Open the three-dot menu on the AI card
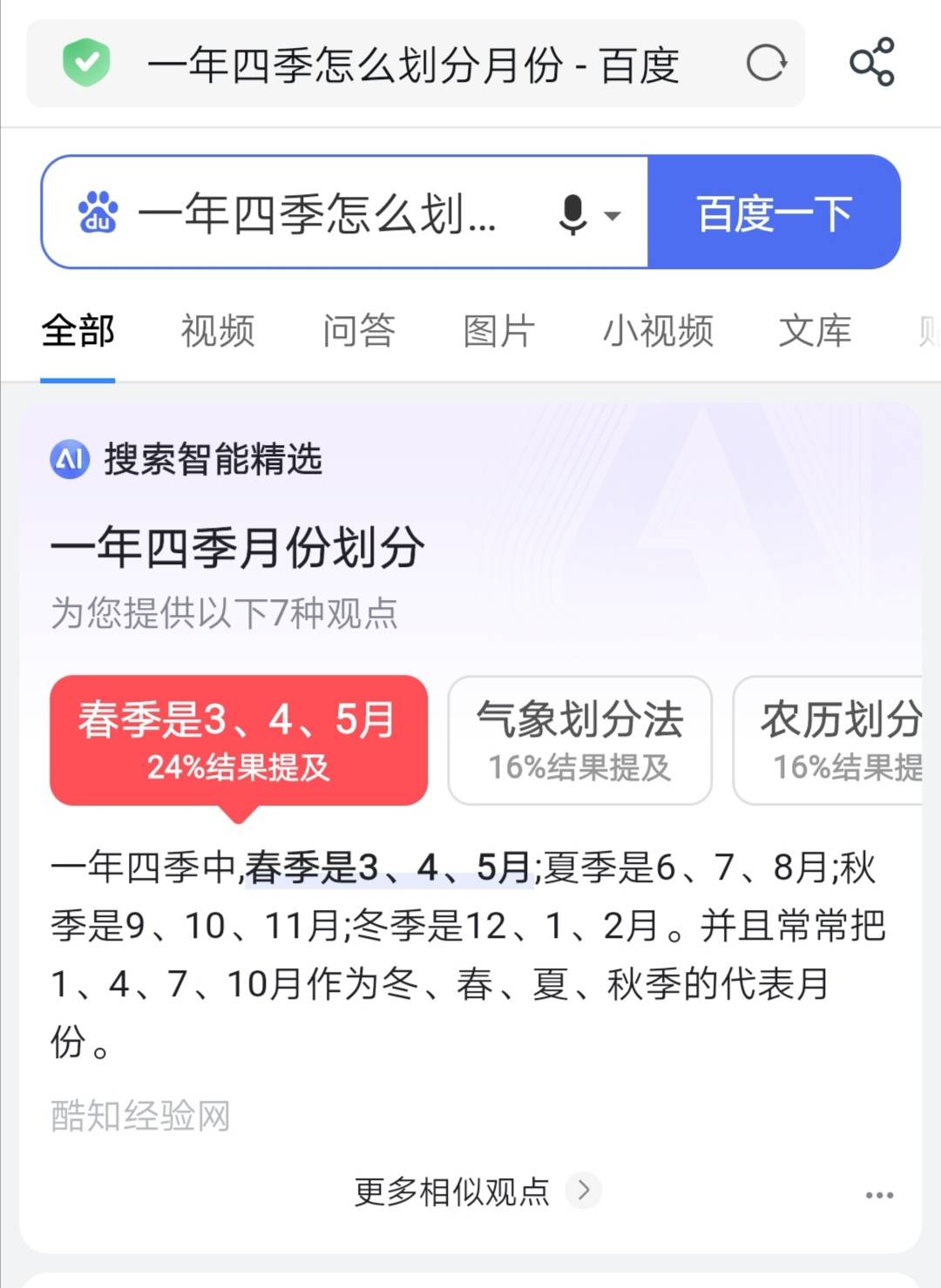 879,1195
